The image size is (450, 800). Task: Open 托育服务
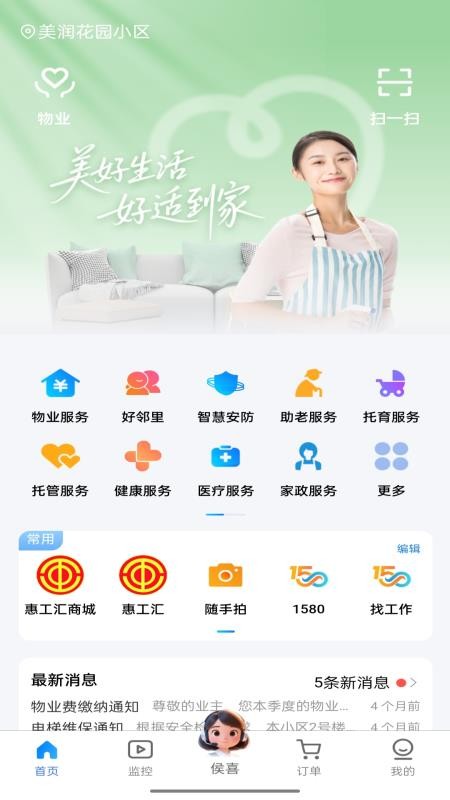[x=391, y=396]
